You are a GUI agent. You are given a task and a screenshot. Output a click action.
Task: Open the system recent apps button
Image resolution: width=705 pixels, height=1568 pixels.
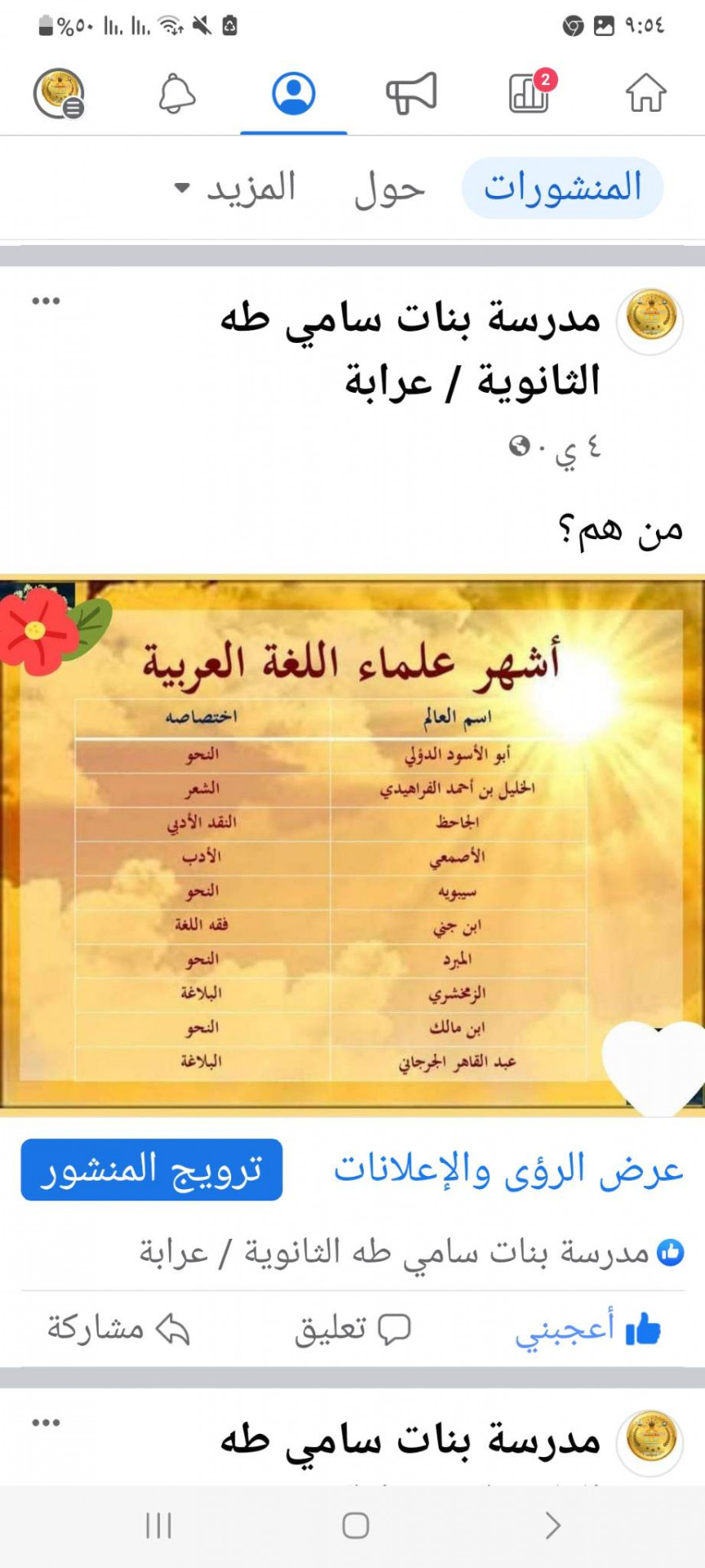(158, 1526)
